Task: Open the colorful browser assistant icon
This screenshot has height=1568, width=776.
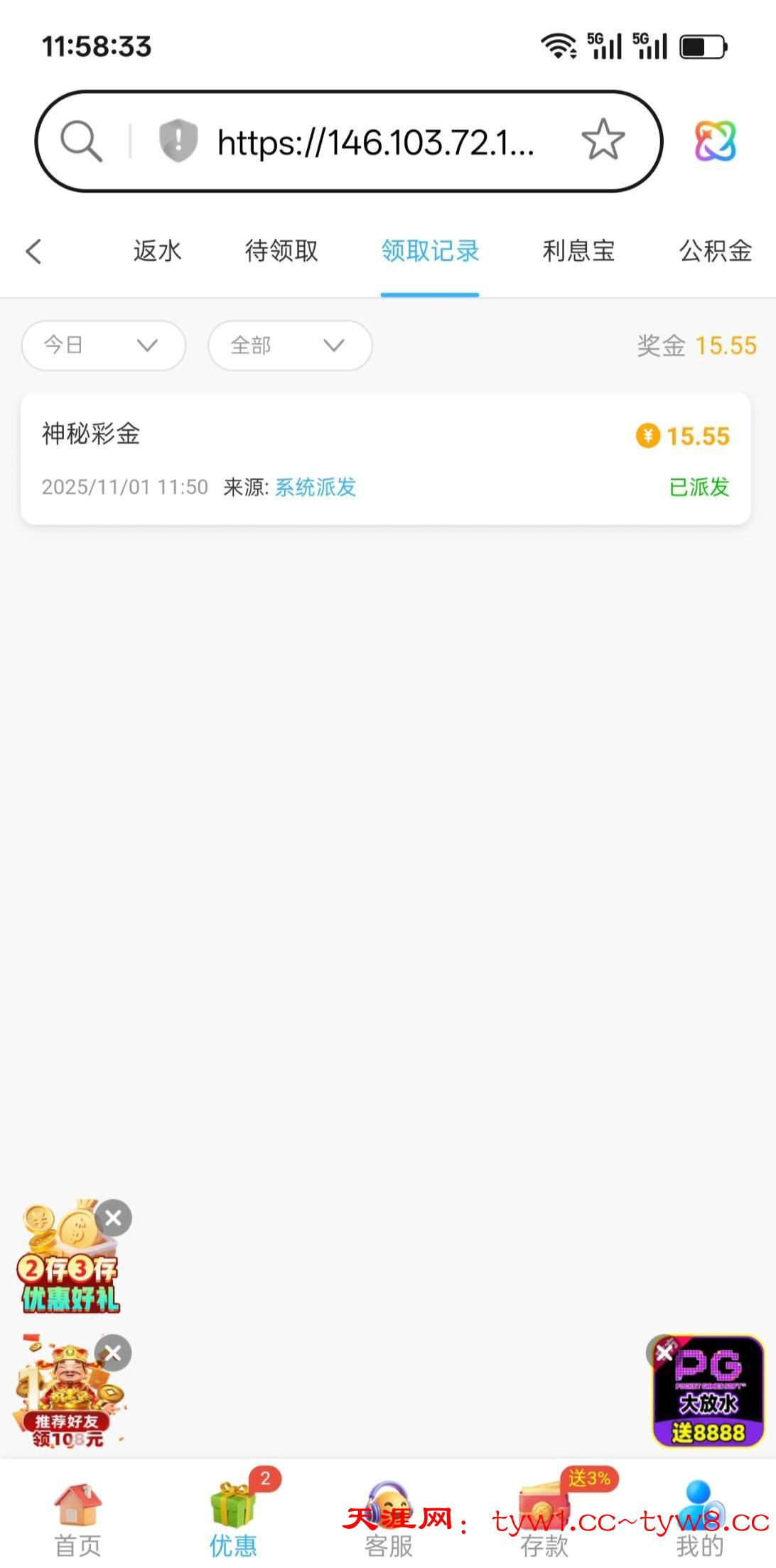Action: (715, 141)
